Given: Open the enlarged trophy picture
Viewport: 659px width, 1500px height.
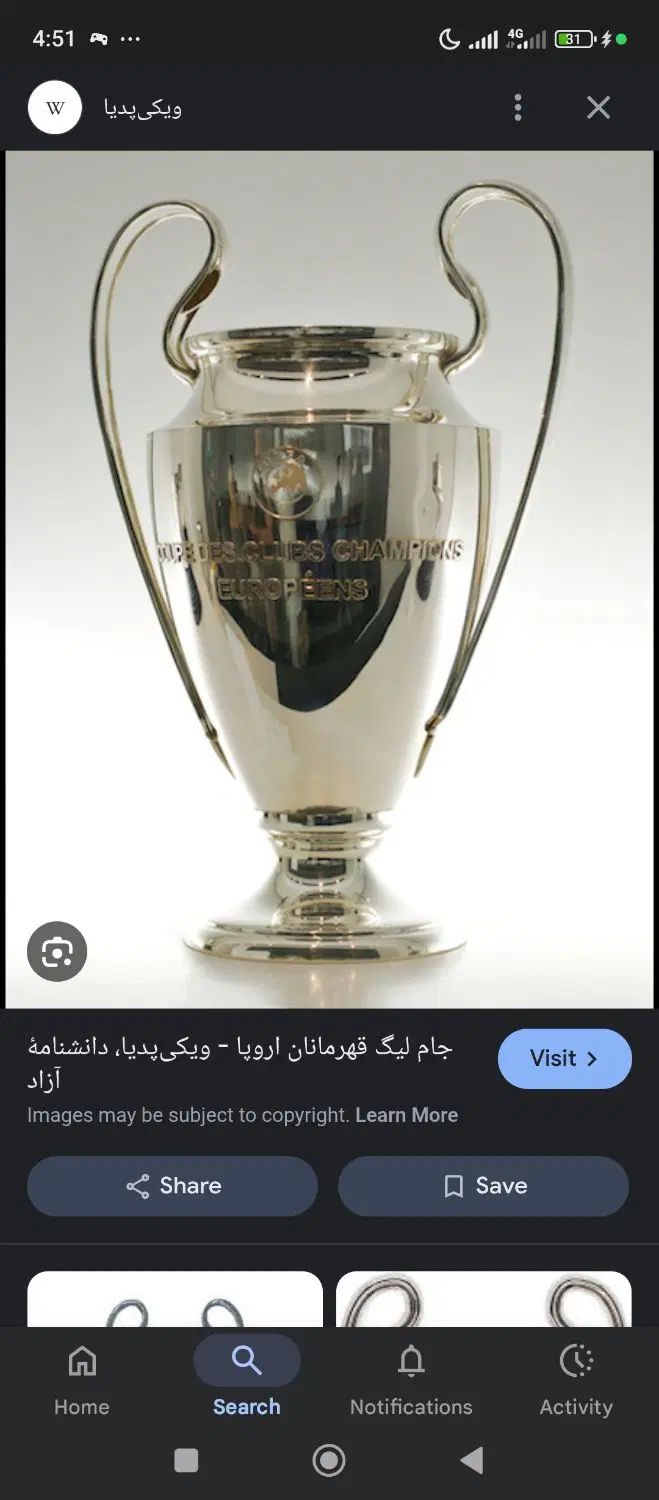Looking at the screenshot, I should [329, 580].
